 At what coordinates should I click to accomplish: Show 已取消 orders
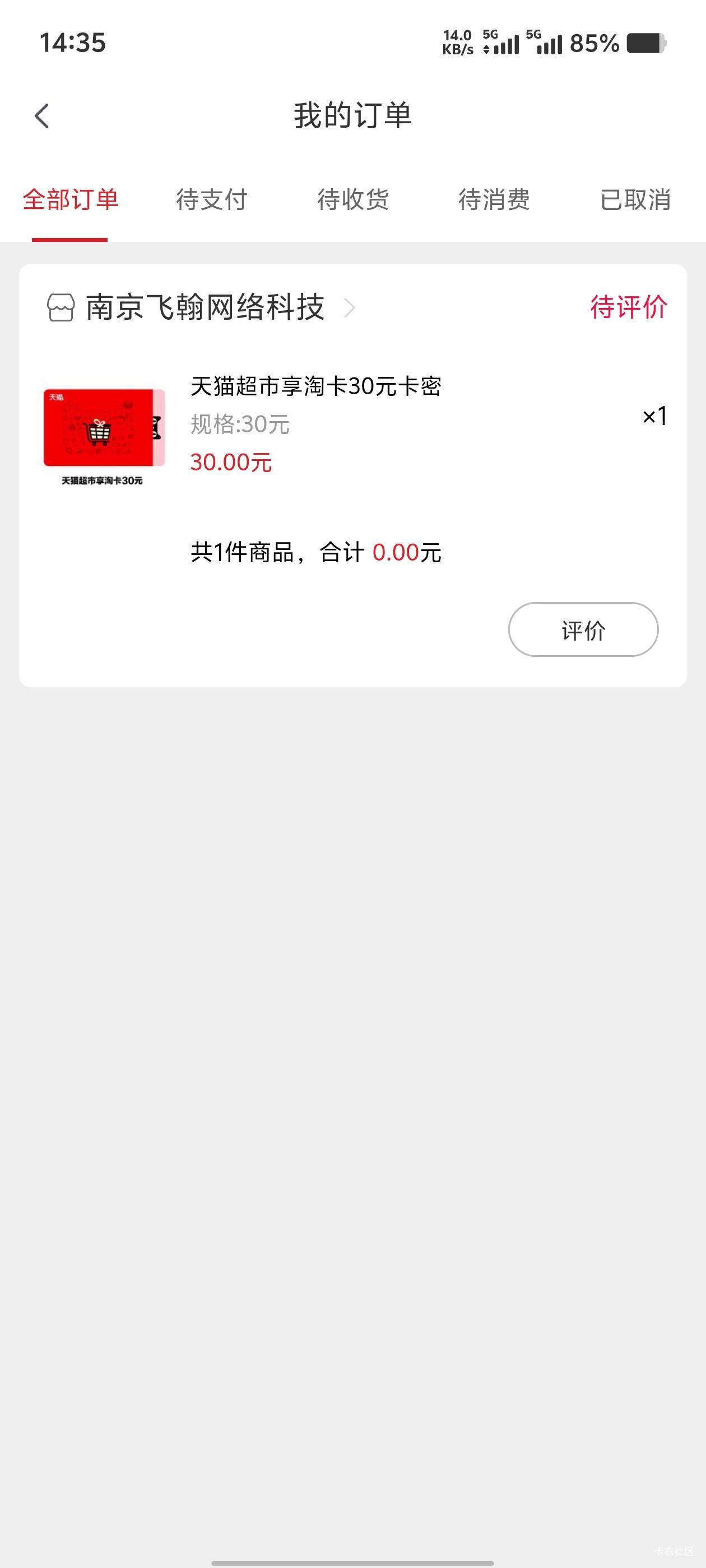pyautogui.click(x=635, y=200)
